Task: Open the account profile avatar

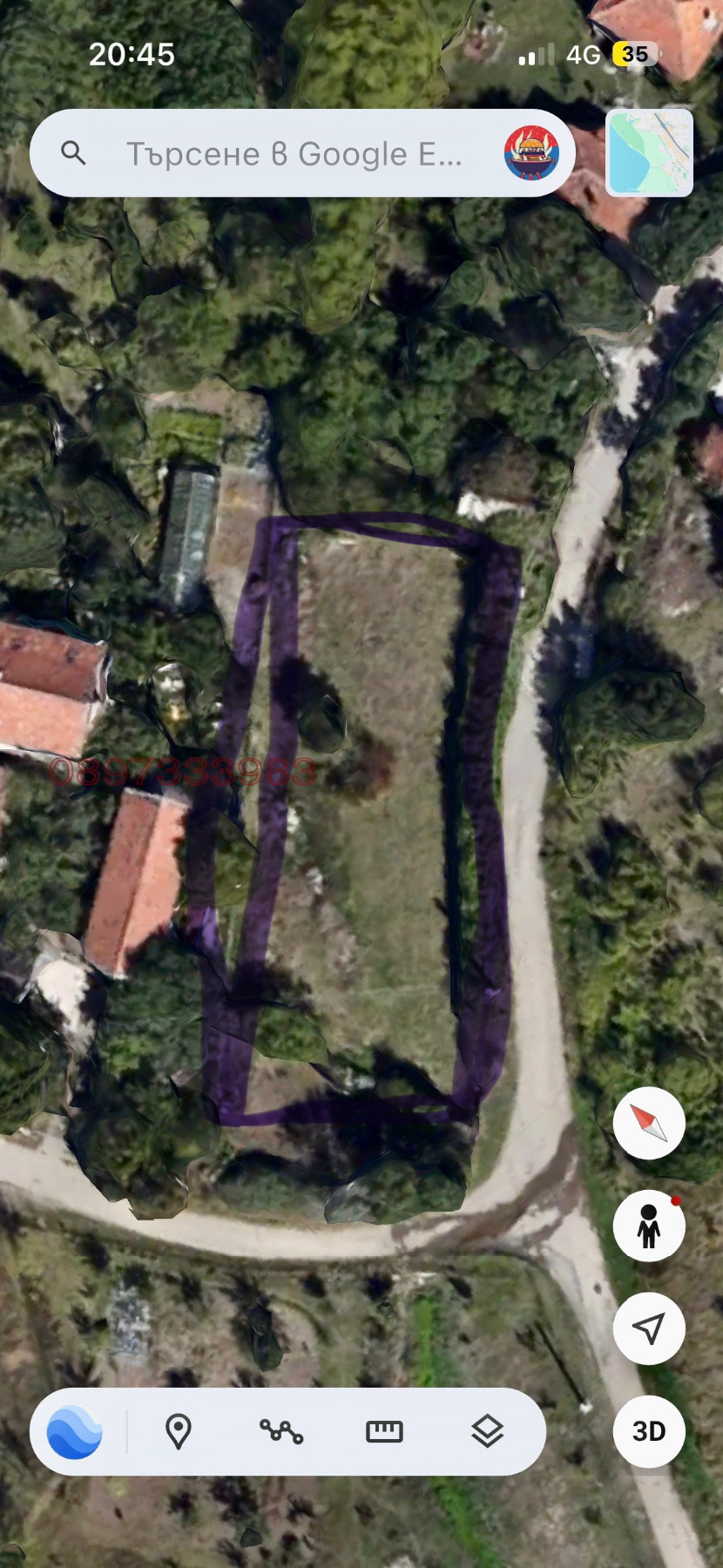Action: pos(531,153)
